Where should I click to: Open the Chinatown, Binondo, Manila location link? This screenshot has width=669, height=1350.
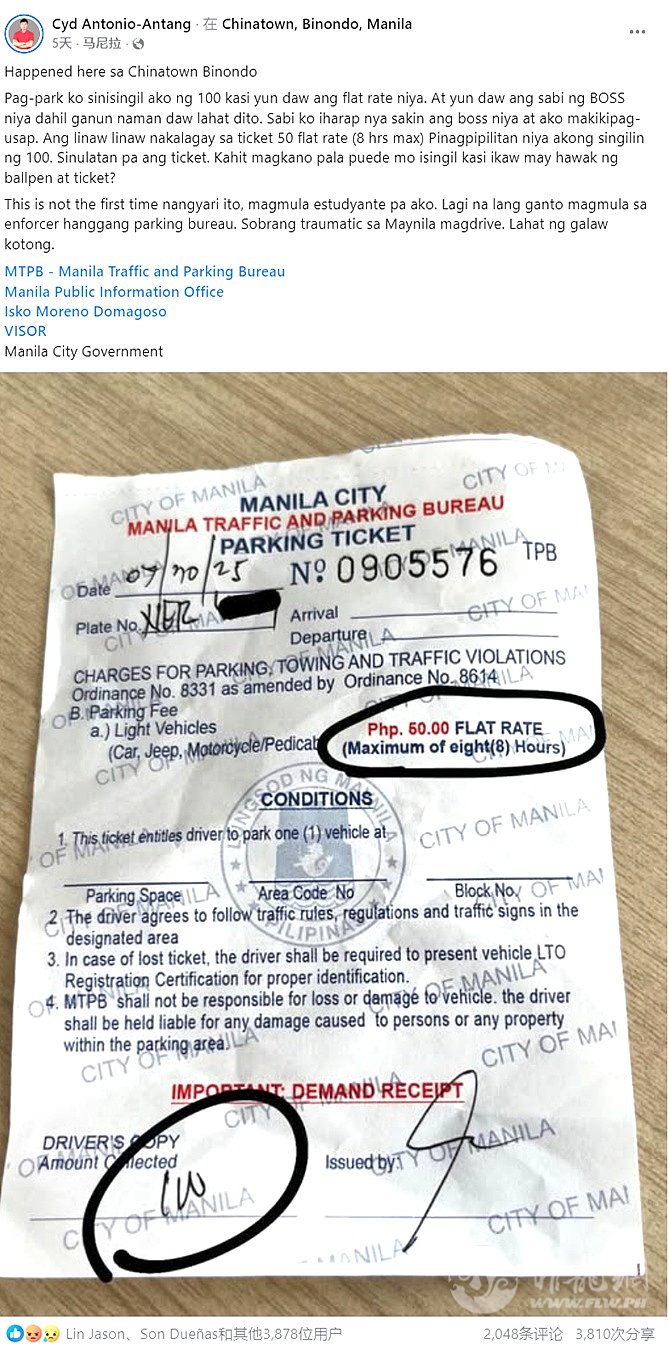316,24
